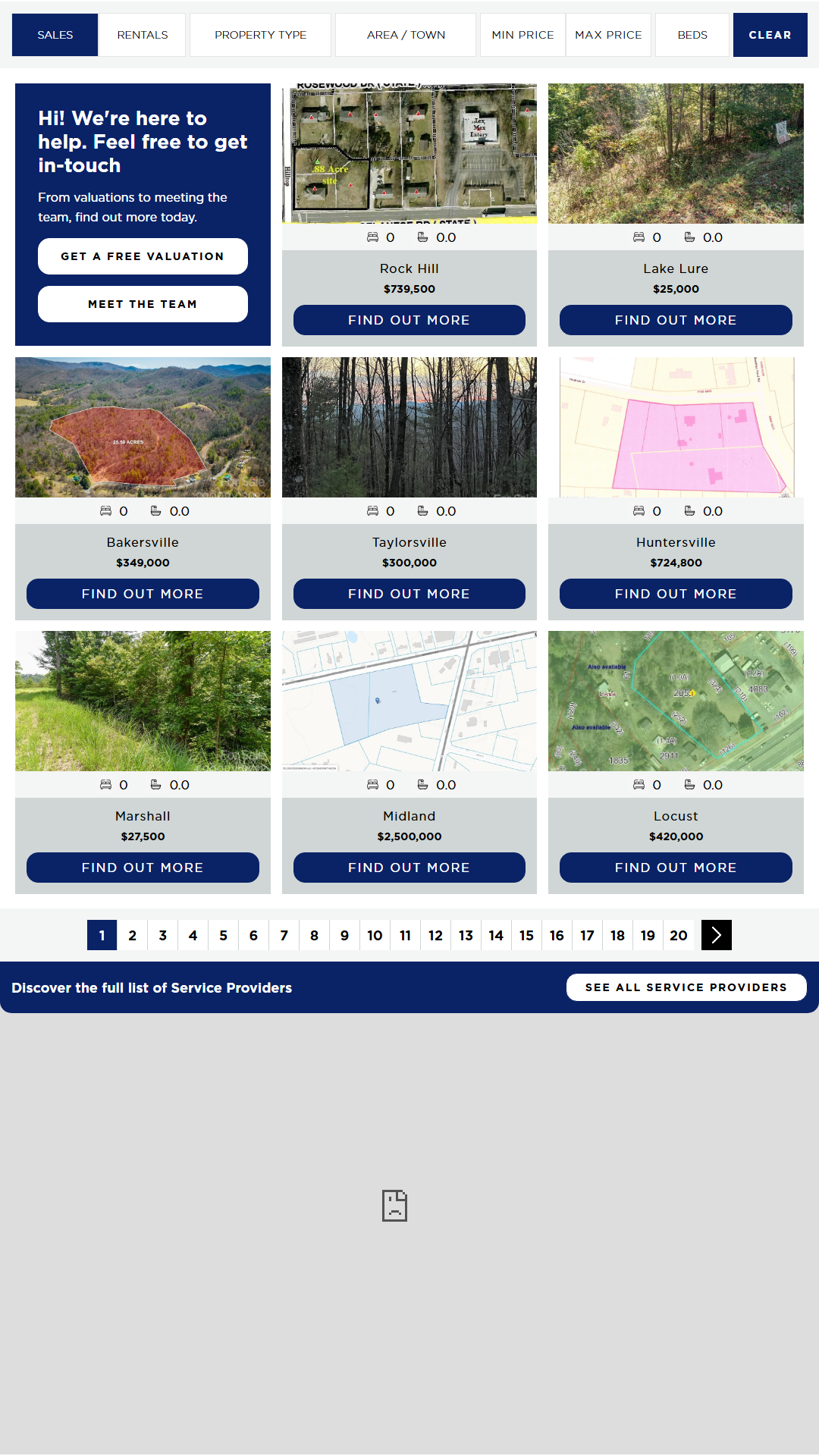The image size is (819, 1456).
Task: Choose a Max Price filter
Action: [608, 35]
